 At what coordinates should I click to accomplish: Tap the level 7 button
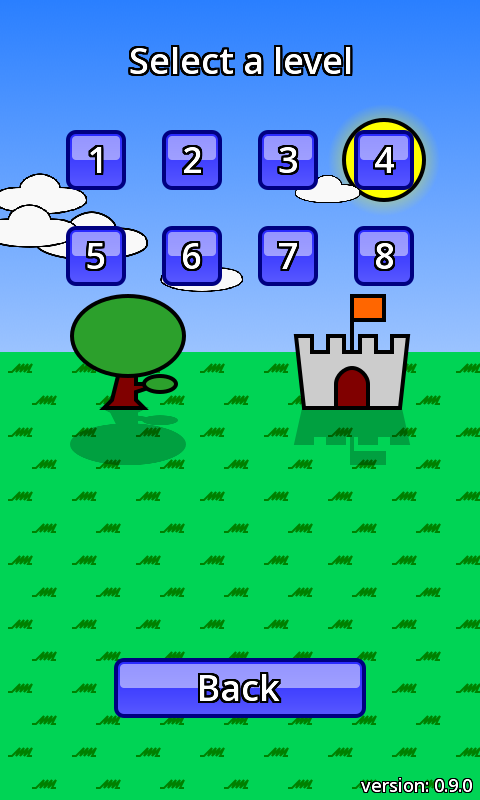[x=288, y=256]
